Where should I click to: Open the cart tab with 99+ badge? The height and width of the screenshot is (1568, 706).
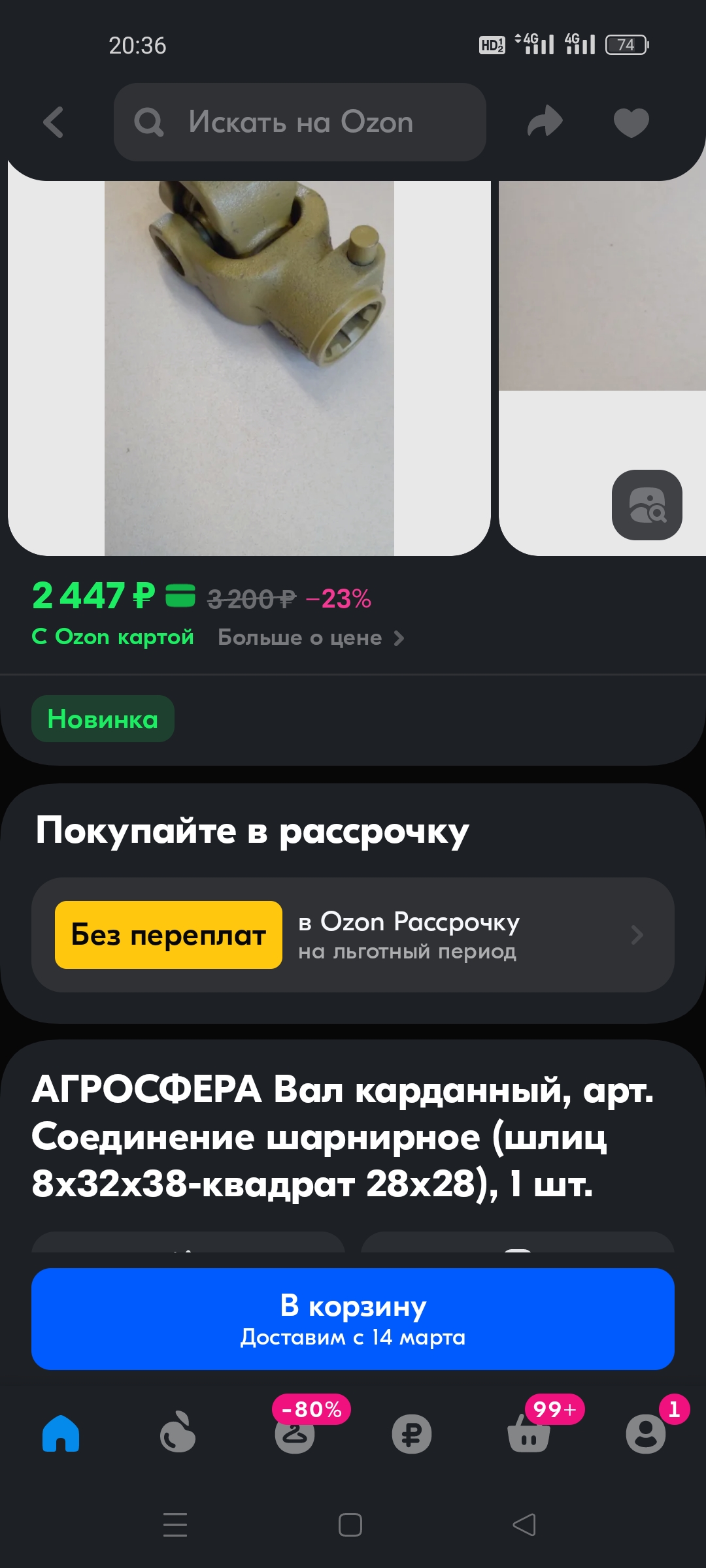click(x=529, y=1433)
